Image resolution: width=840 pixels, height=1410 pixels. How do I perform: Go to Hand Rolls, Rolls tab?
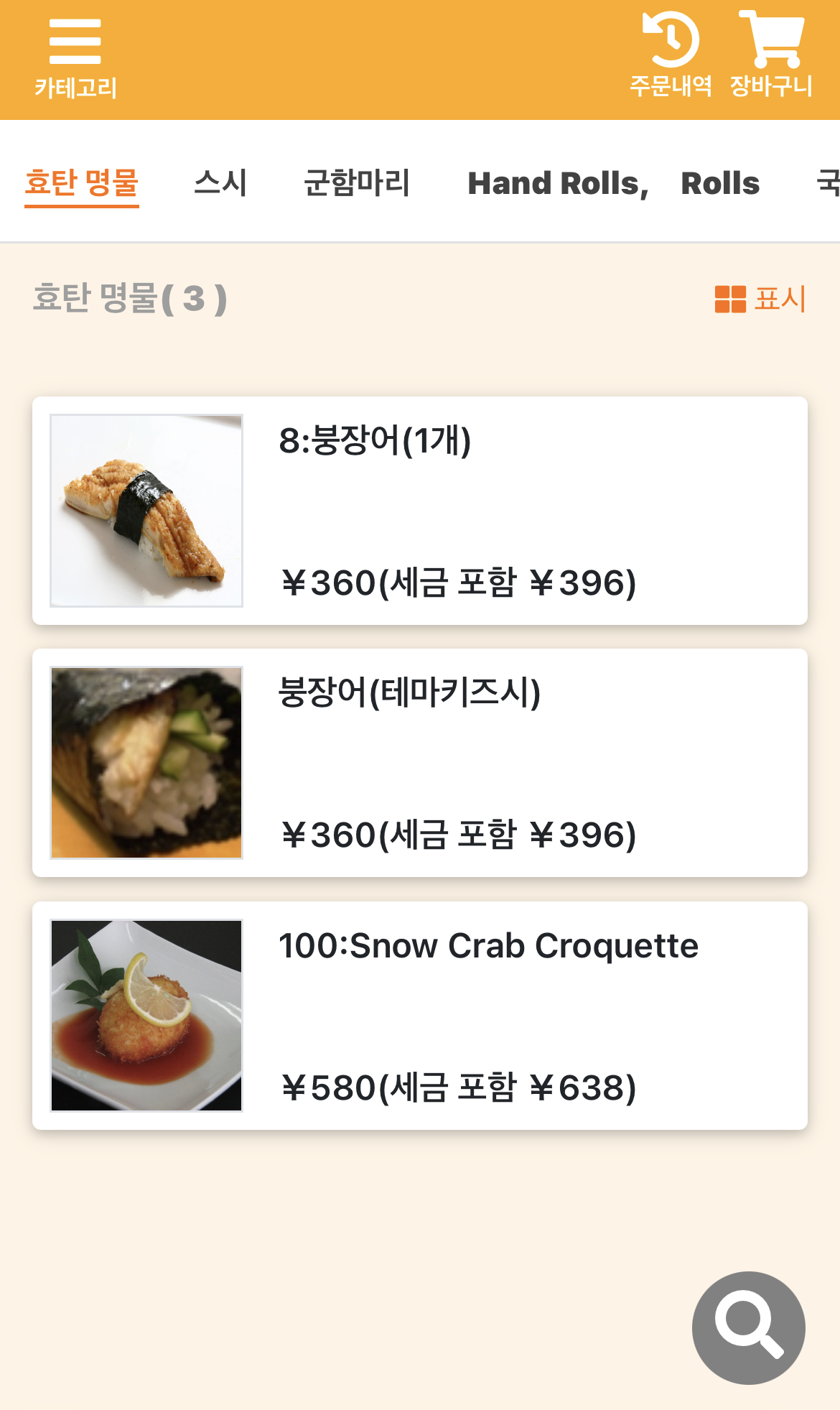tap(613, 183)
